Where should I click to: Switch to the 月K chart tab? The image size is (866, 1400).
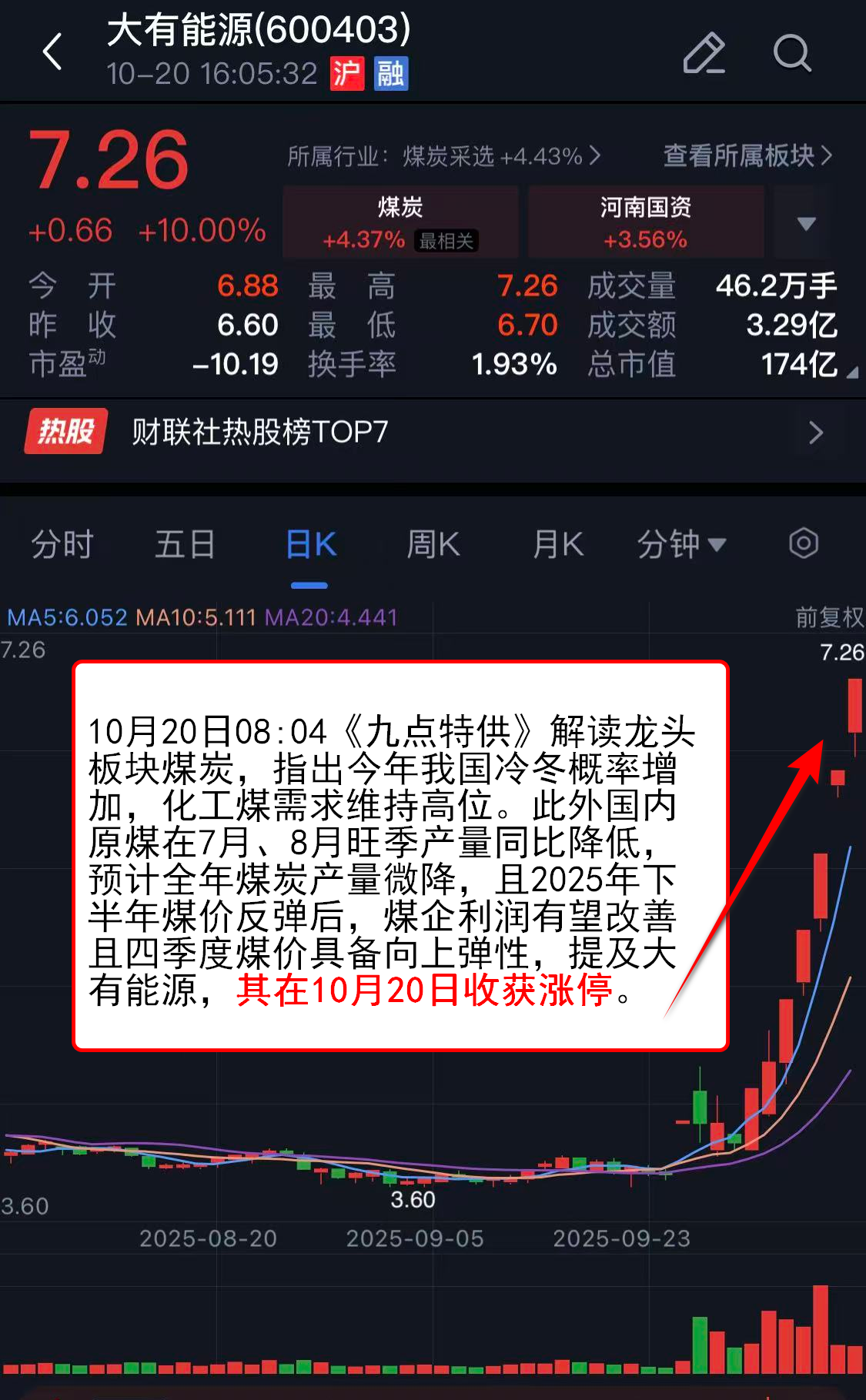[x=558, y=544]
